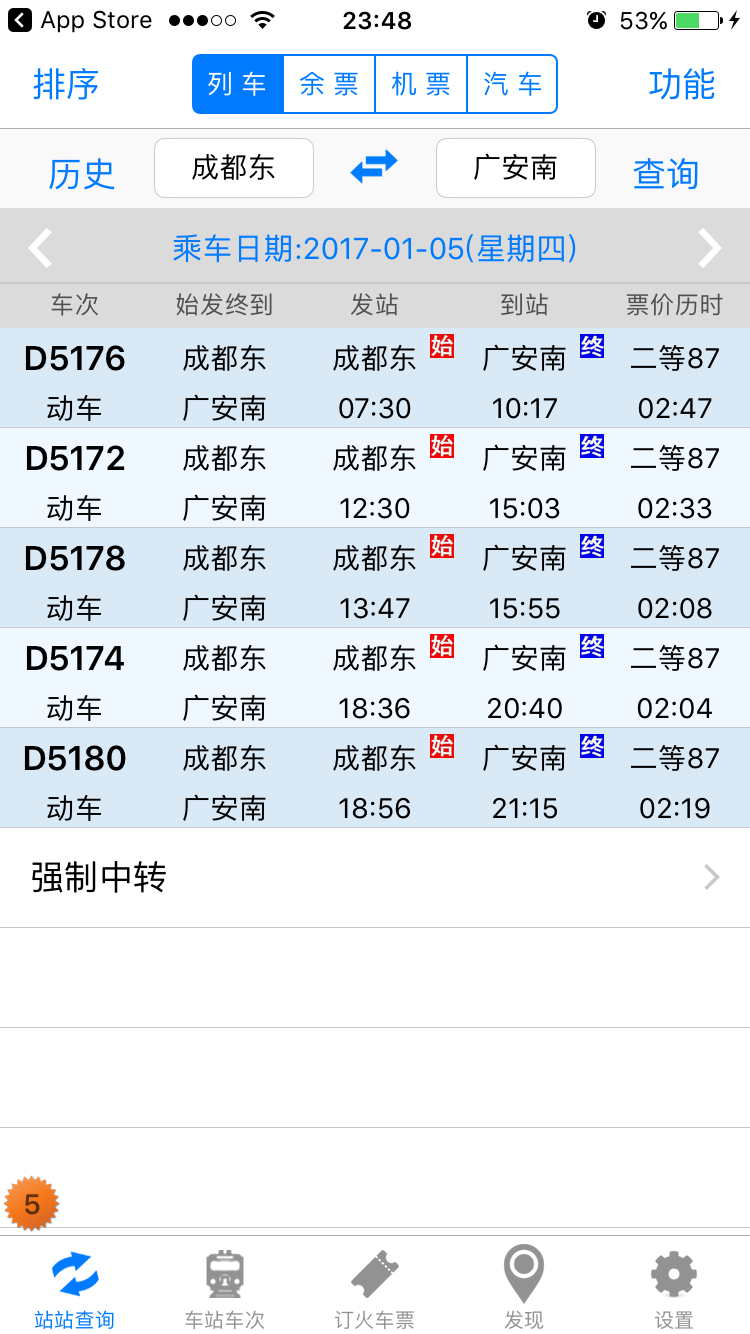Image resolution: width=750 pixels, height=1334 pixels.
Task: Switch to the 余票 segment
Action: pyautogui.click(x=329, y=84)
